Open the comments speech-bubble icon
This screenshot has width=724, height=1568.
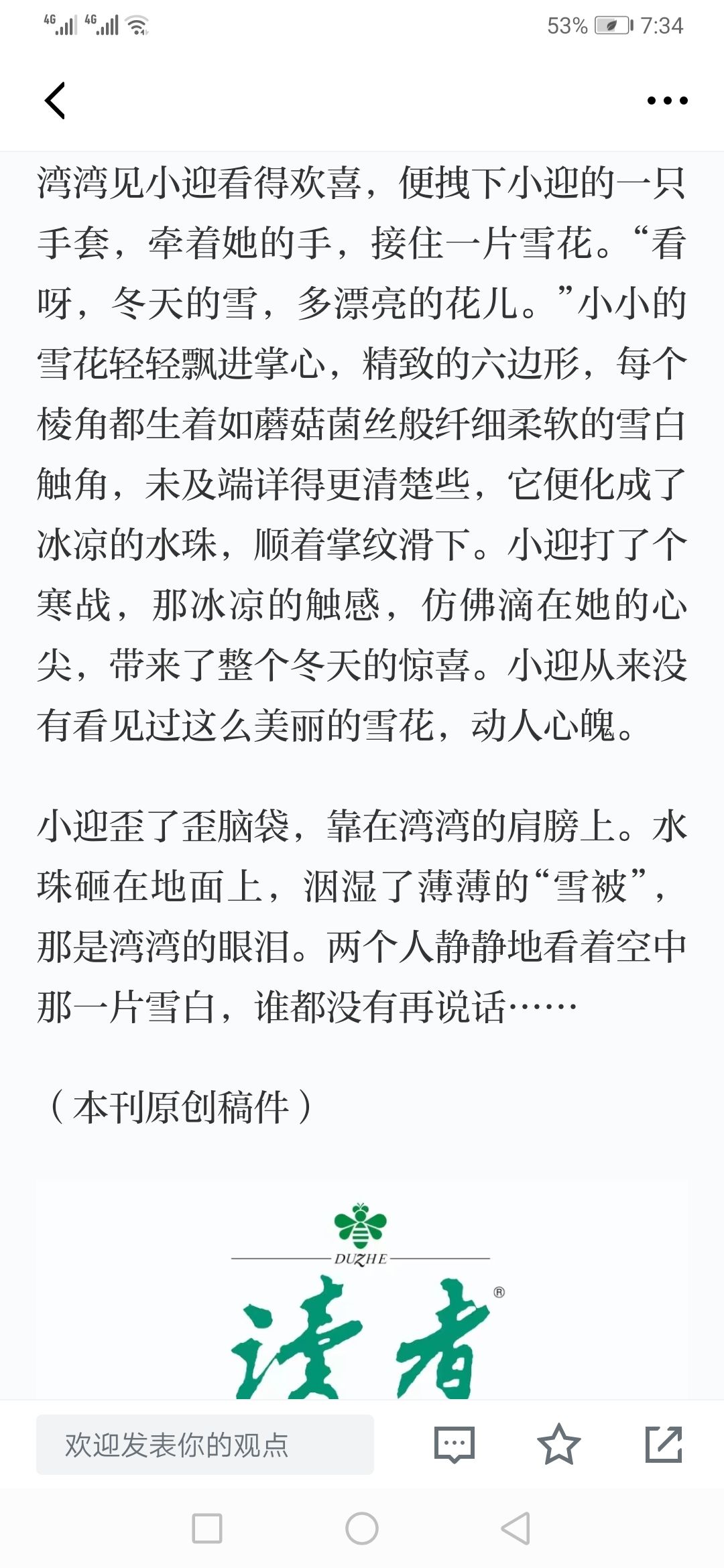click(x=454, y=1445)
